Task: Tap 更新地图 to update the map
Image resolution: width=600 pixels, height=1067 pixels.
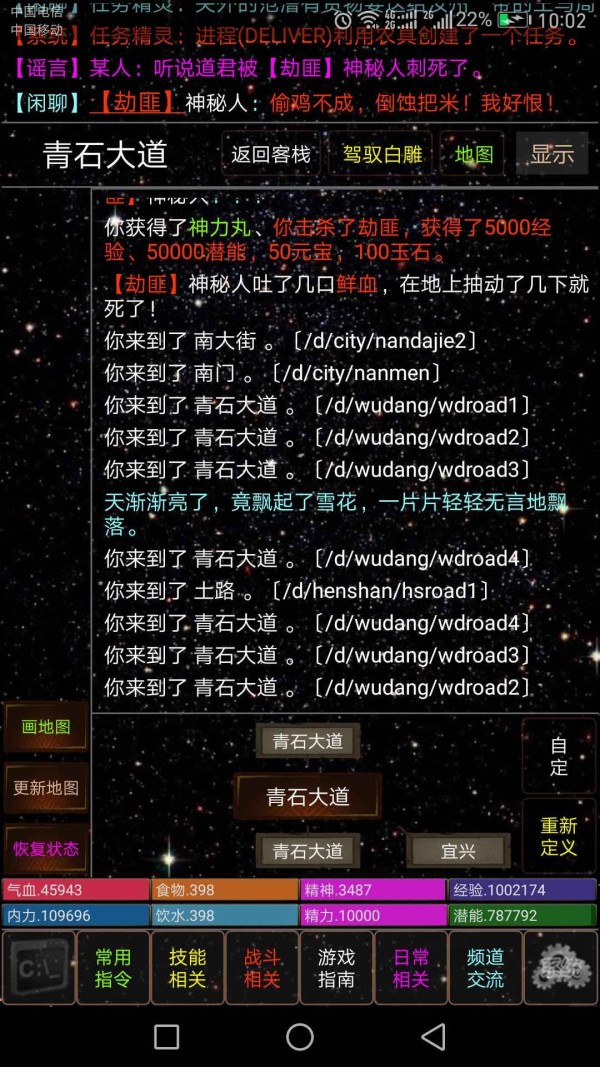Action: click(x=46, y=788)
